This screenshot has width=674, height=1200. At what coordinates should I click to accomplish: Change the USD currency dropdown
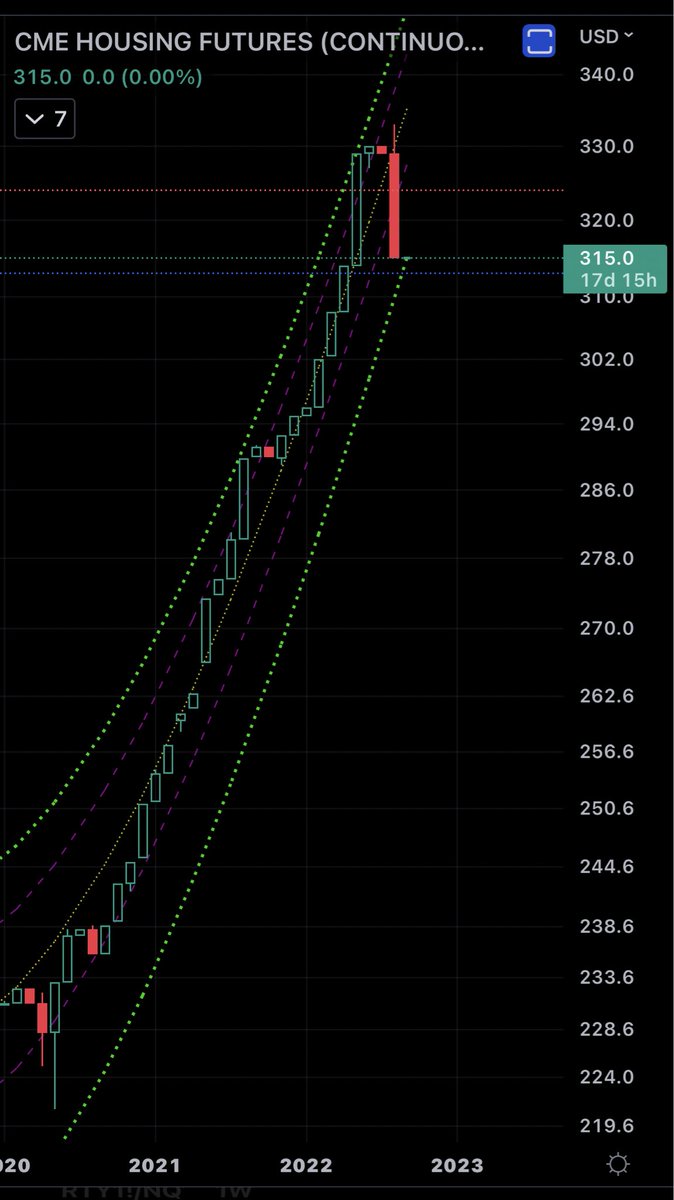(x=606, y=36)
